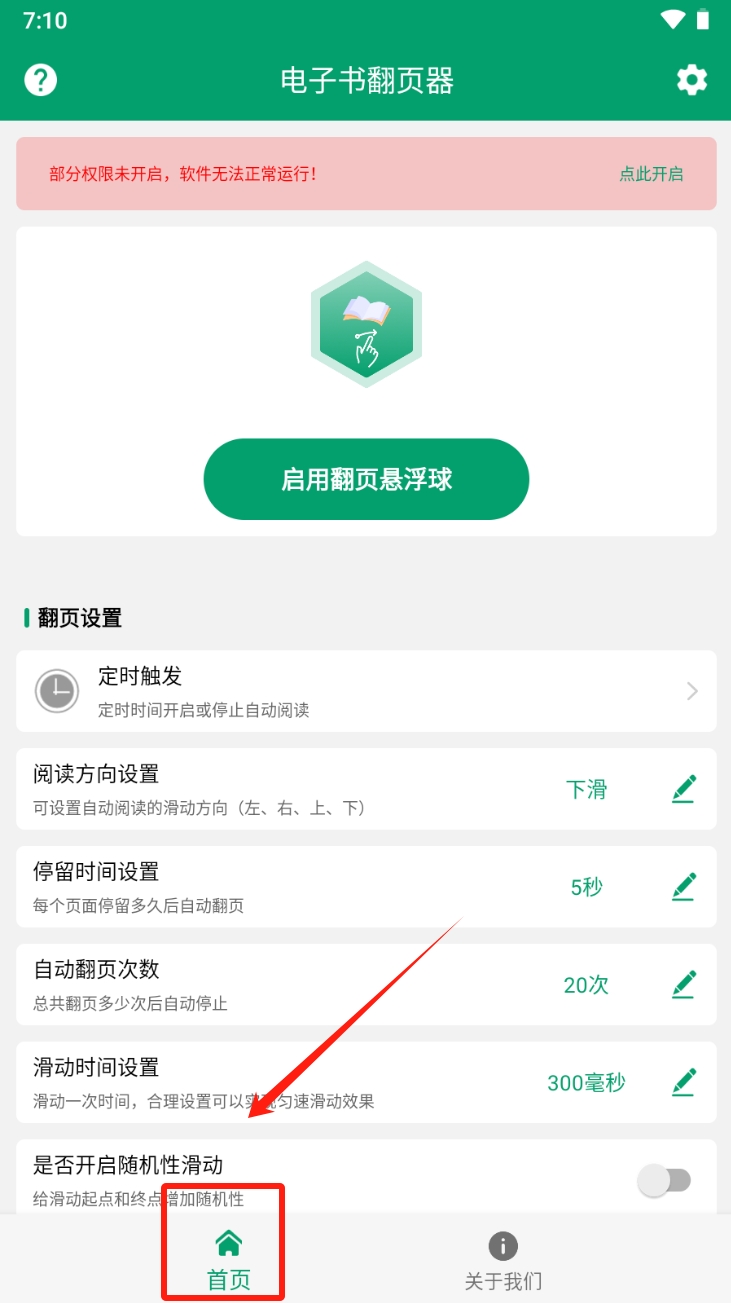Edit the 阅读方向设置 value
Image resolution: width=731 pixels, height=1303 pixels.
pyautogui.click(x=683, y=789)
